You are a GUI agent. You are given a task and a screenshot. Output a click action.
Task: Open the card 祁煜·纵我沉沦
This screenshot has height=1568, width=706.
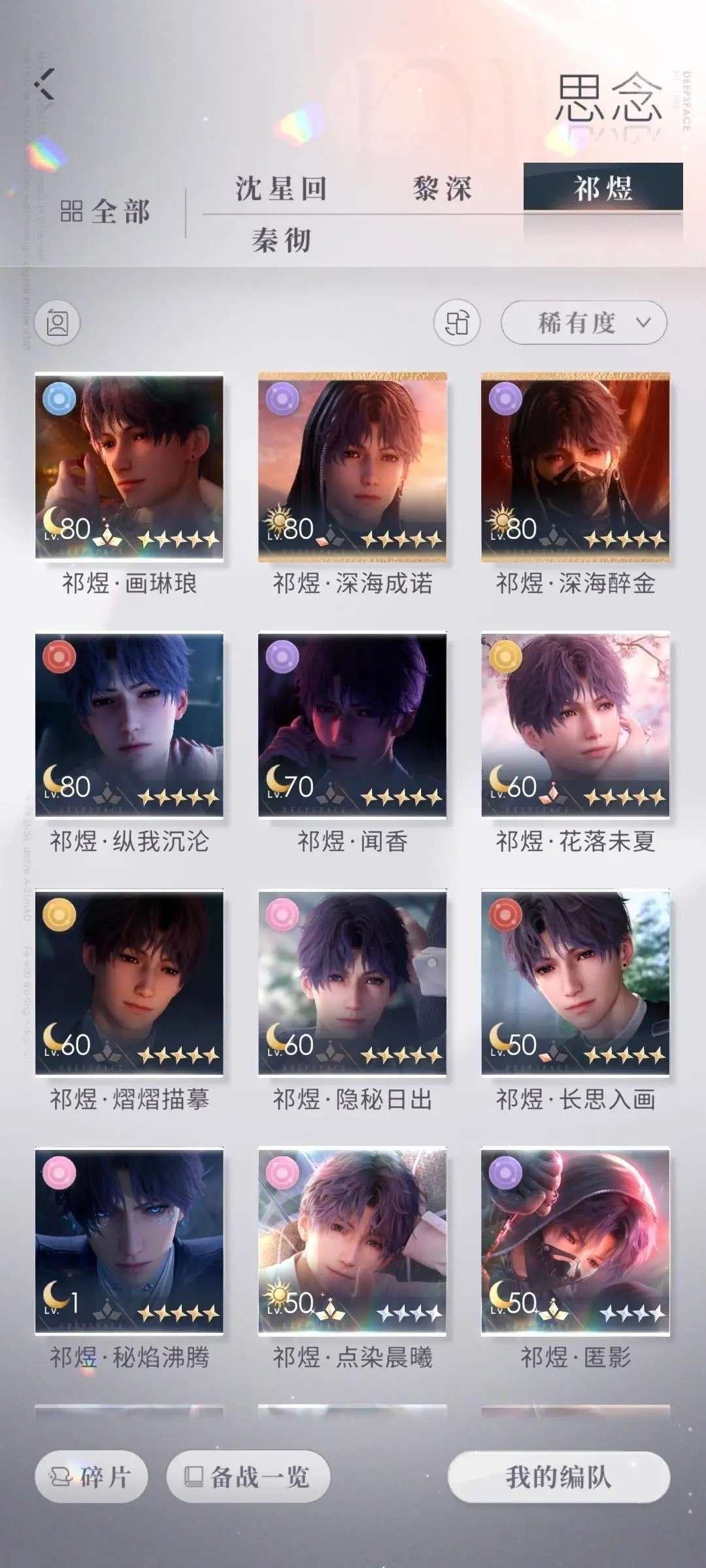tap(129, 725)
